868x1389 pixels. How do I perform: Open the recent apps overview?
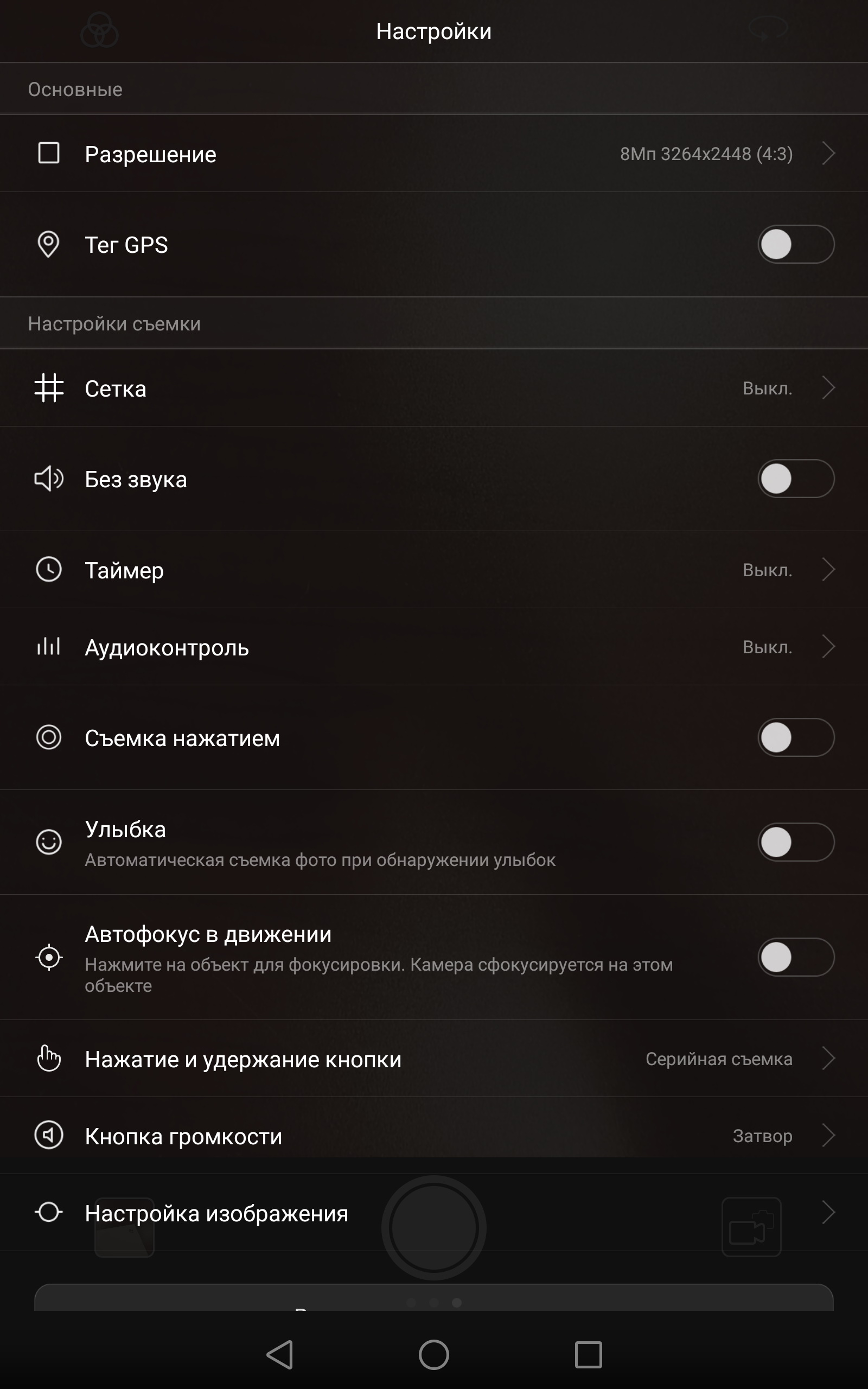[x=589, y=1355]
